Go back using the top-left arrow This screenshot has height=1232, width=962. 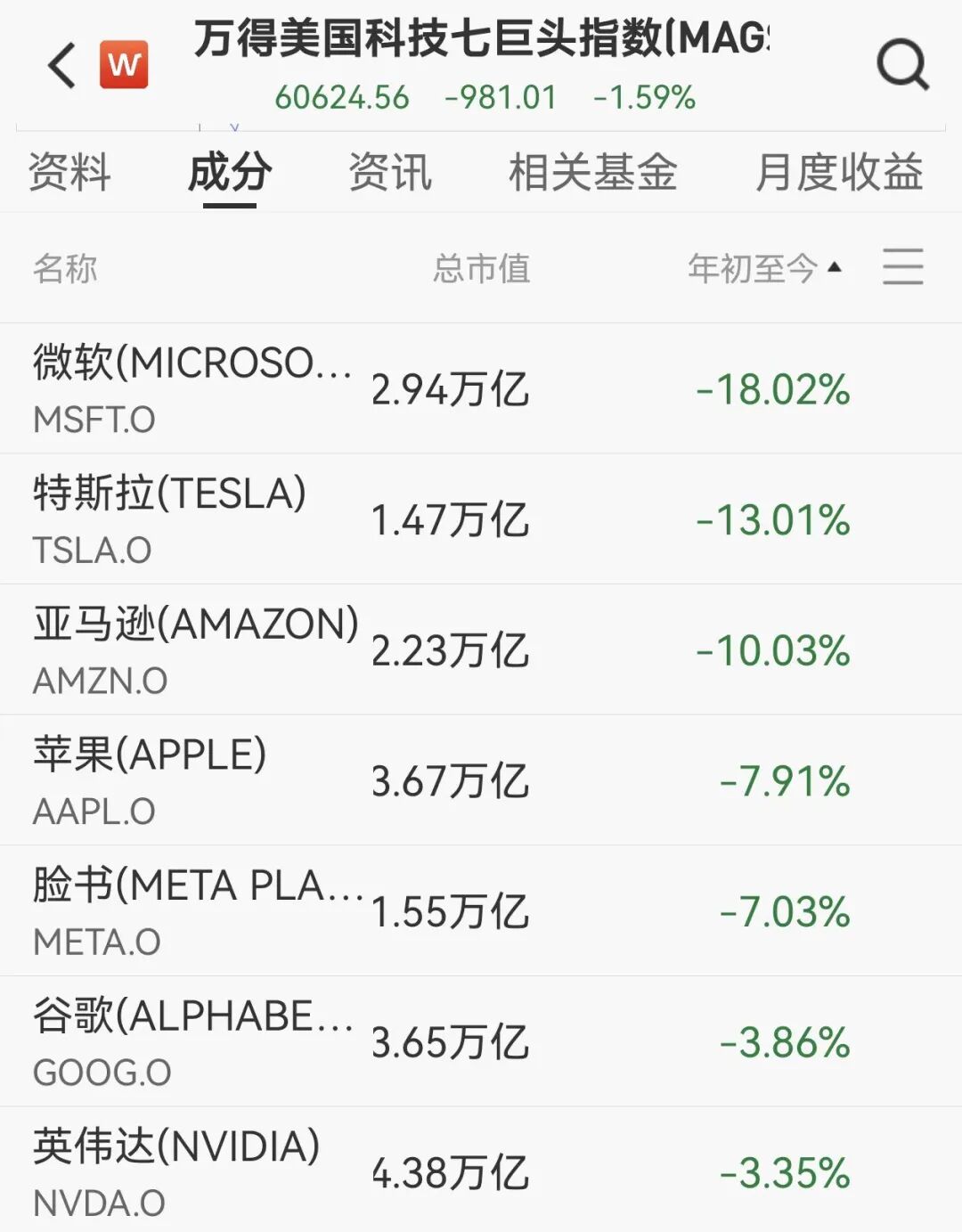click(62, 66)
